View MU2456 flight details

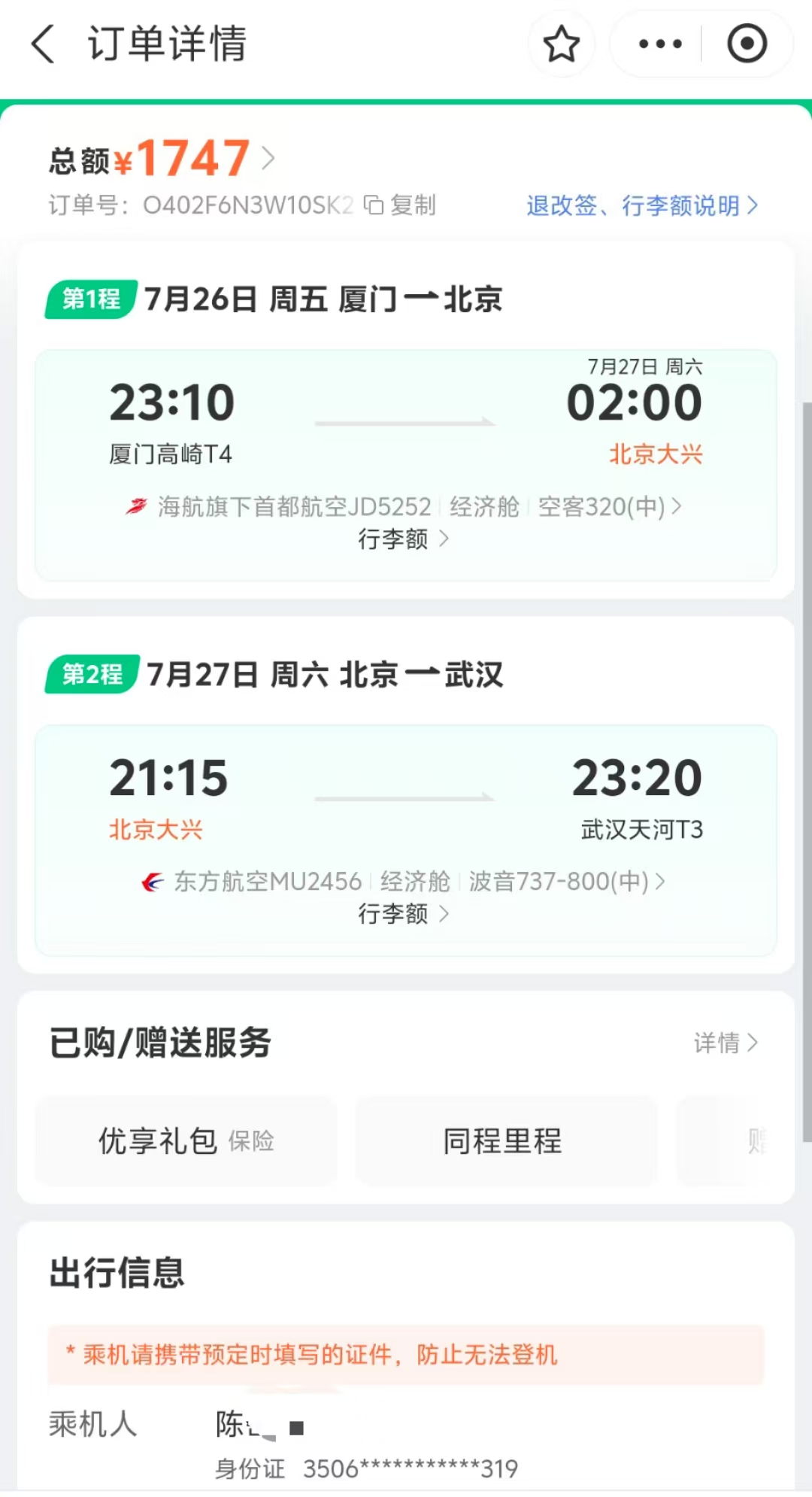pyautogui.click(x=404, y=881)
